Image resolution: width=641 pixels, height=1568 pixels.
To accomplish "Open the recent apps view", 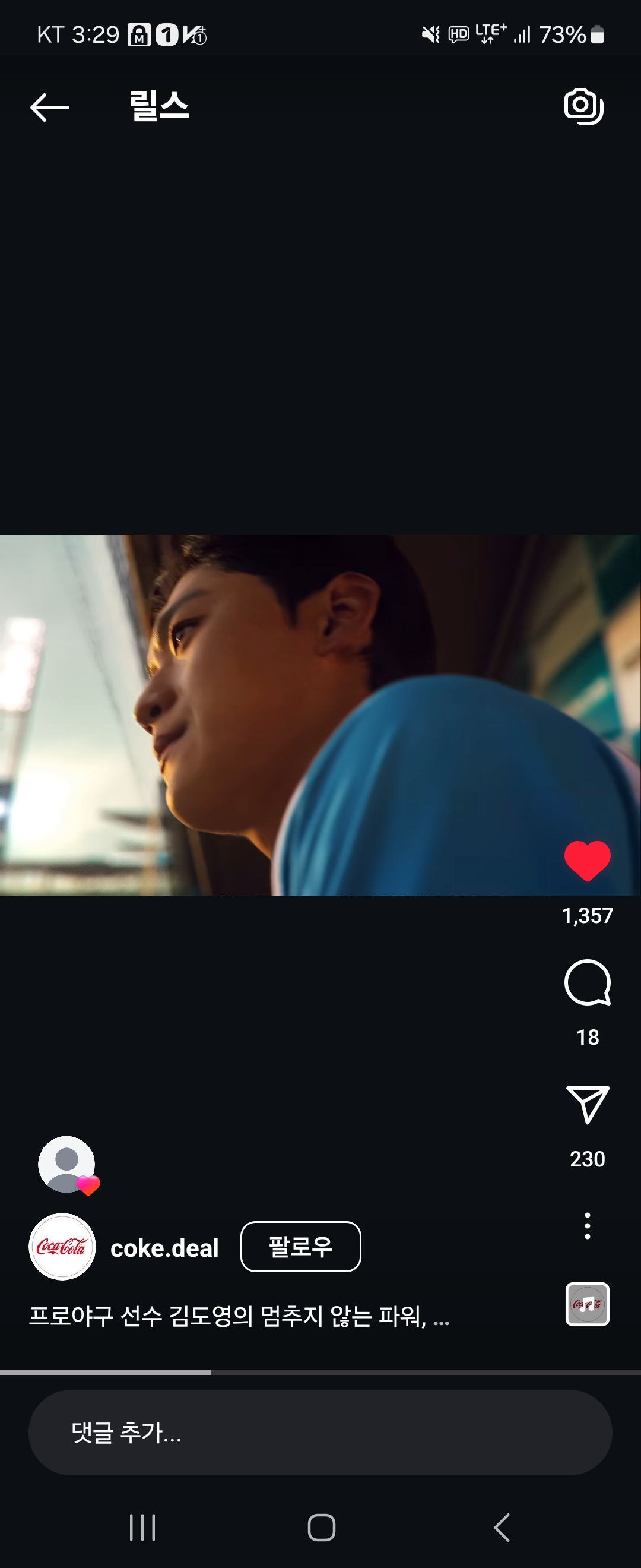I will [142, 1527].
